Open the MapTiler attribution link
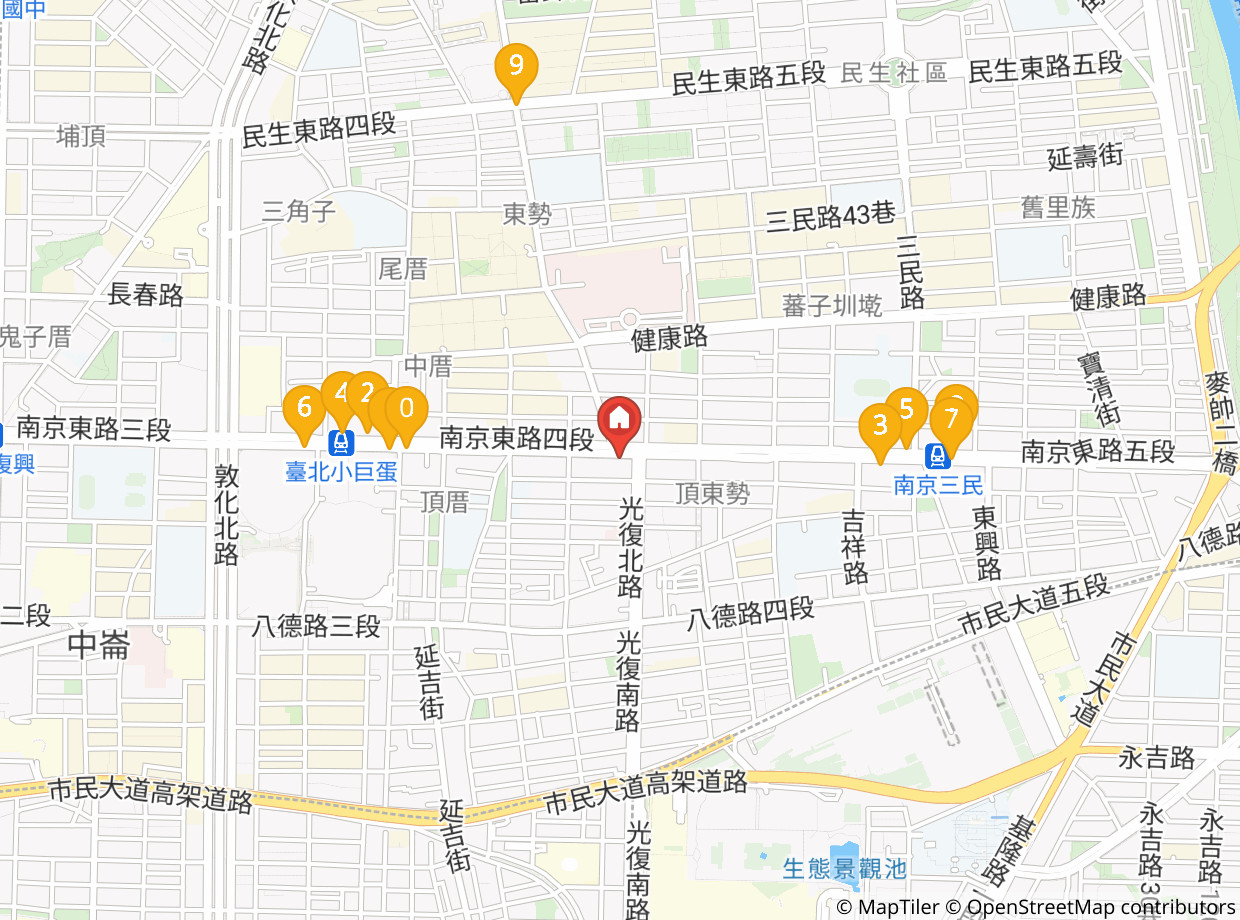The width and height of the screenshot is (1240, 920). (x=888, y=907)
